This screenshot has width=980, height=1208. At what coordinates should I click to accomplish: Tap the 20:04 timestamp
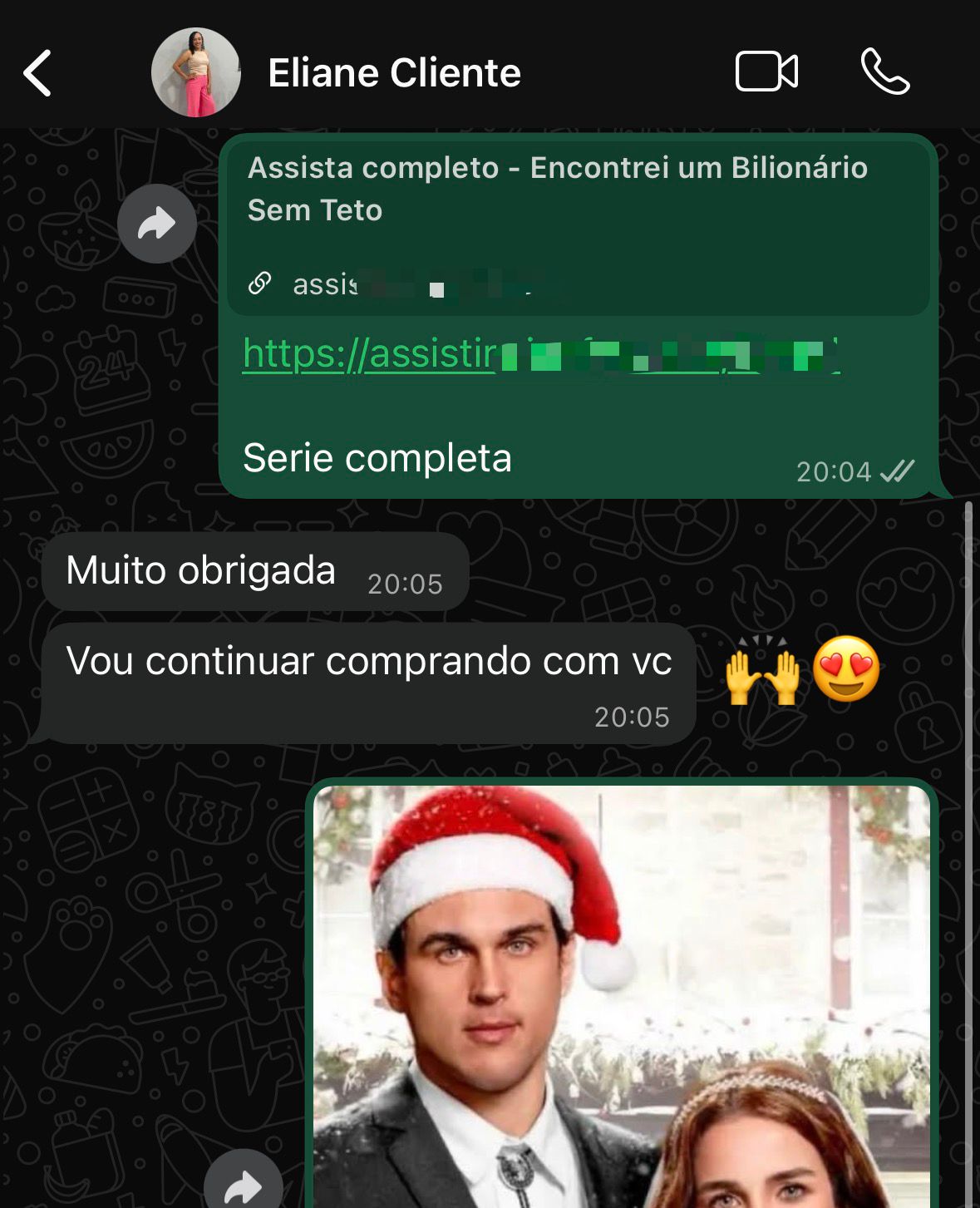tap(834, 471)
